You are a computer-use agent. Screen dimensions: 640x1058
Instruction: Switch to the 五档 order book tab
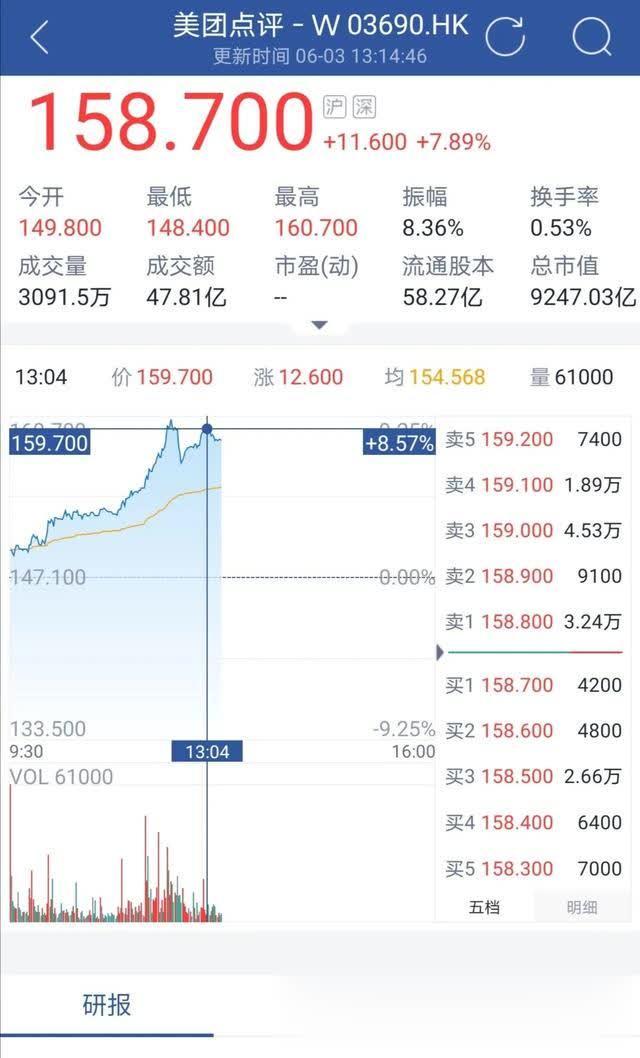point(484,907)
